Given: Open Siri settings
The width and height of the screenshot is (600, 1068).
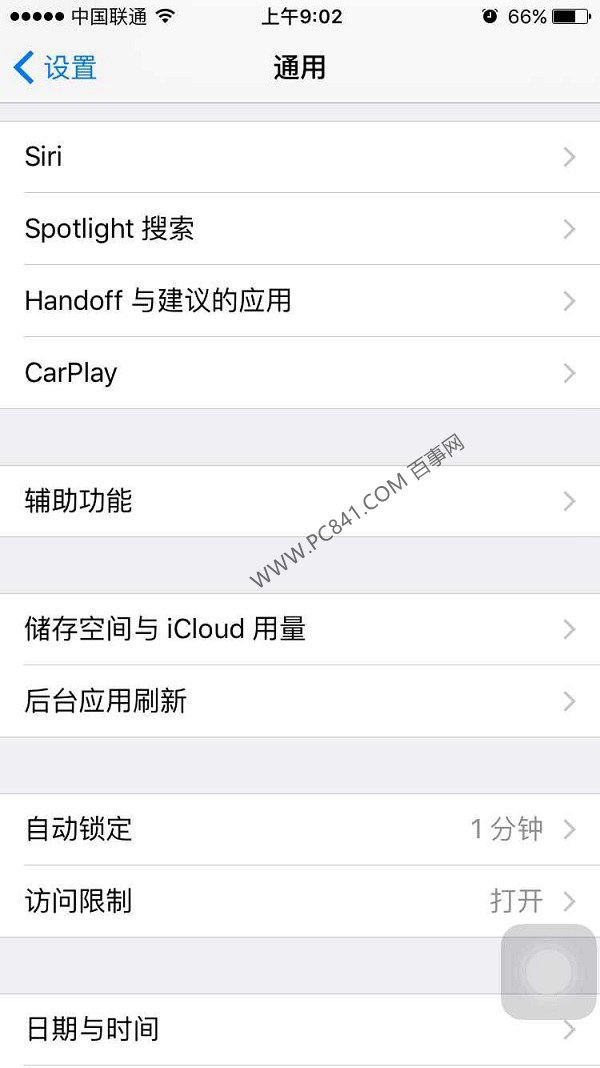Looking at the screenshot, I should pyautogui.click(x=300, y=157).
